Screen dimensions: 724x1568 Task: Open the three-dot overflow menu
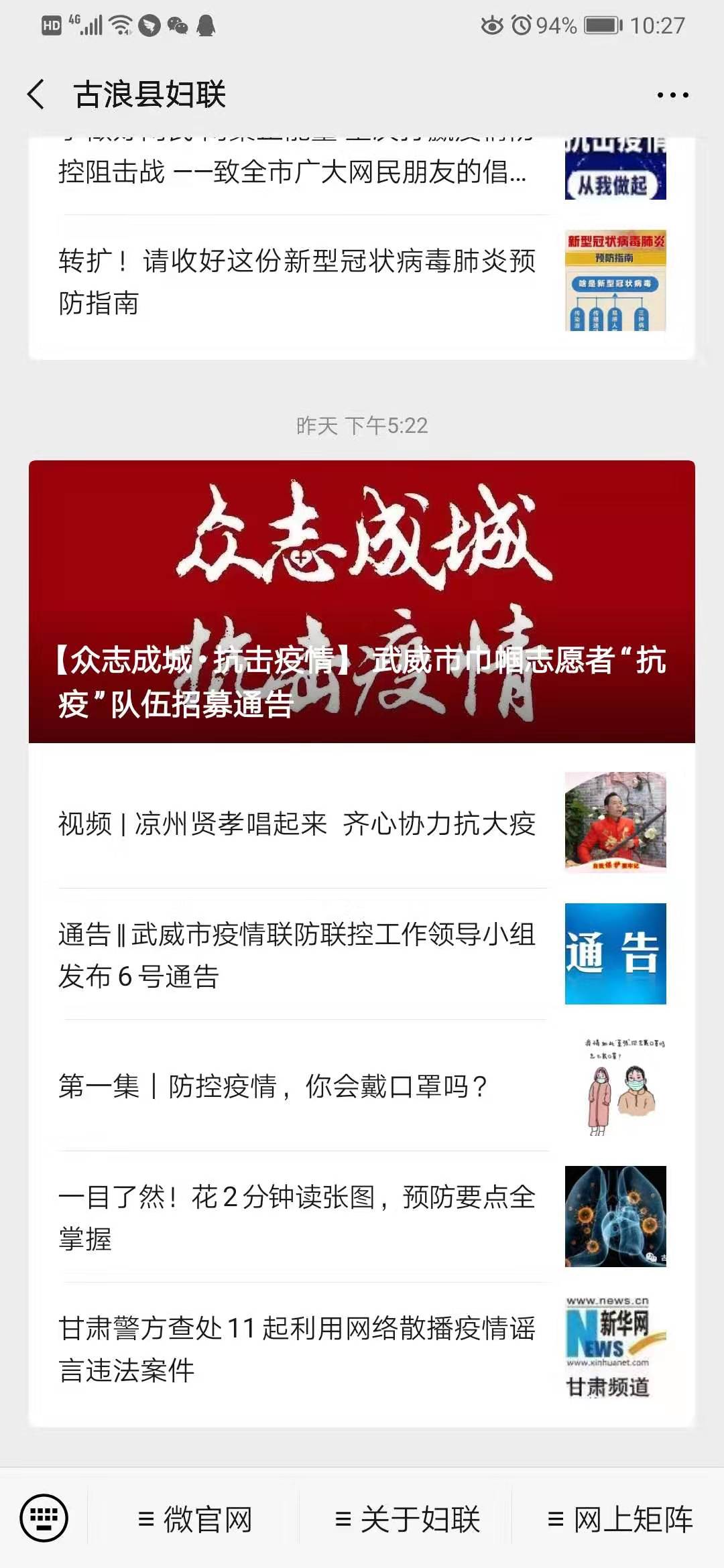[672, 95]
